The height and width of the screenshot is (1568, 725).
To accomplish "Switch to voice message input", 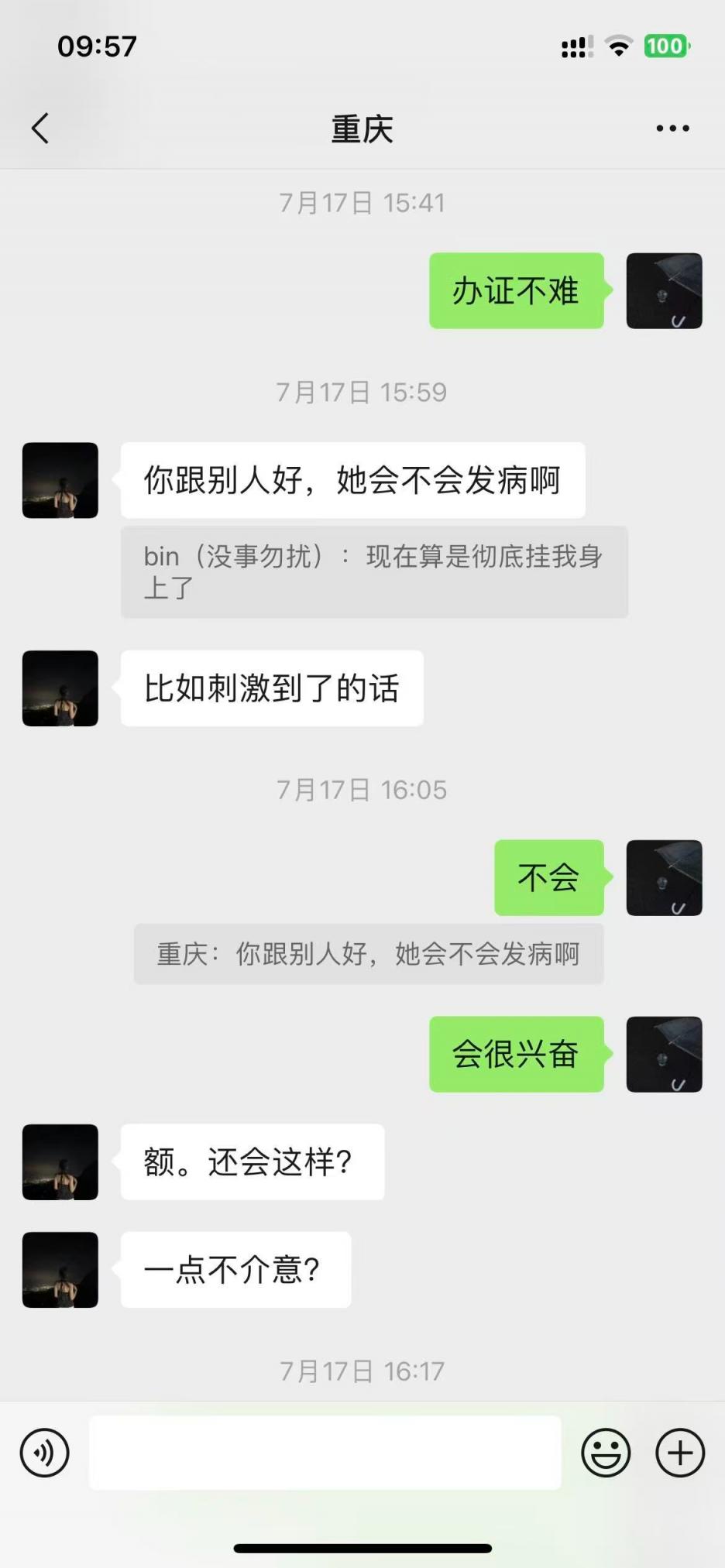I will [x=44, y=1453].
